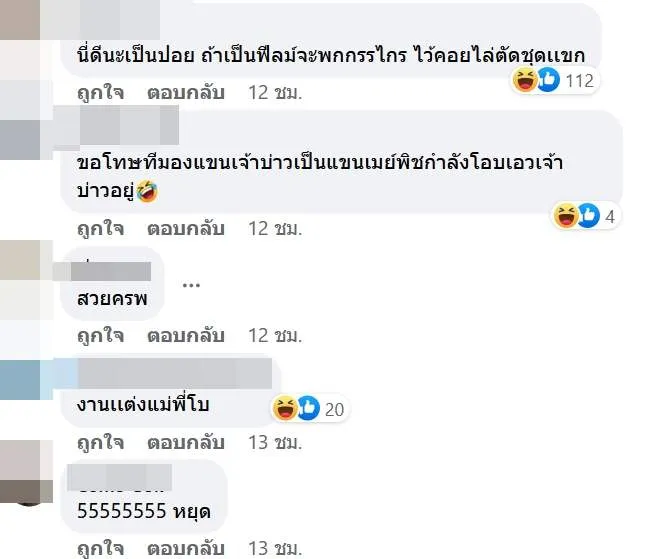Reply to the 55555555 หยุด comment
The image size is (661, 559).
tap(185, 548)
